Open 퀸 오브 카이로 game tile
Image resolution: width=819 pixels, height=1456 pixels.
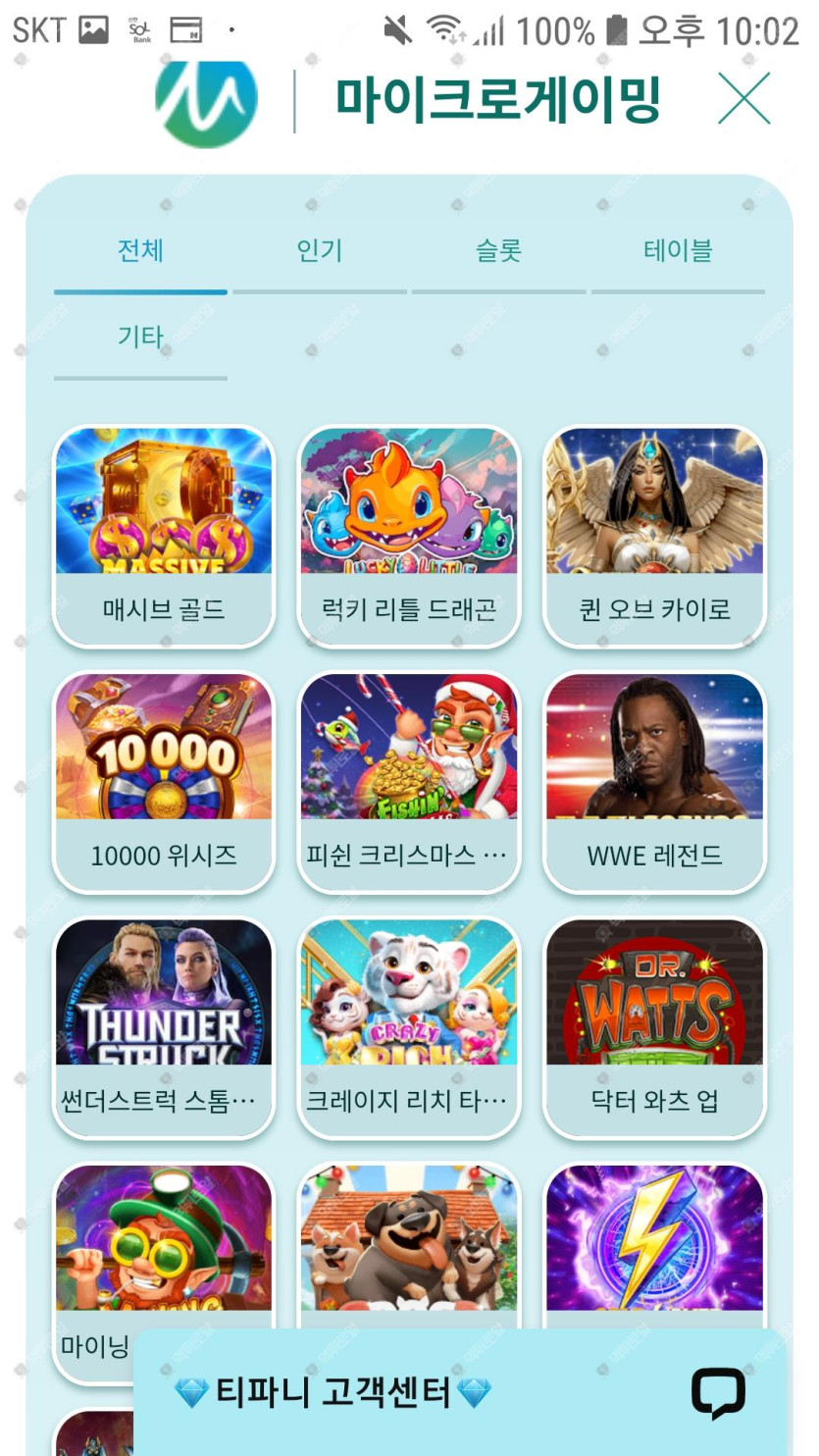click(x=654, y=536)
